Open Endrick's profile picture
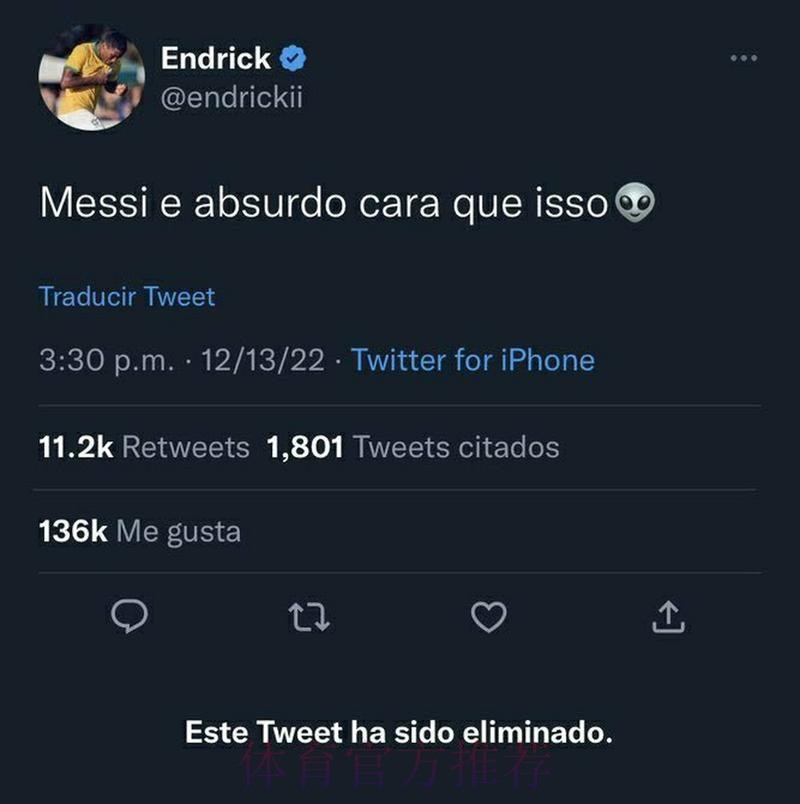Viewport: 800px width, 804px height. [x=91, y=77]
